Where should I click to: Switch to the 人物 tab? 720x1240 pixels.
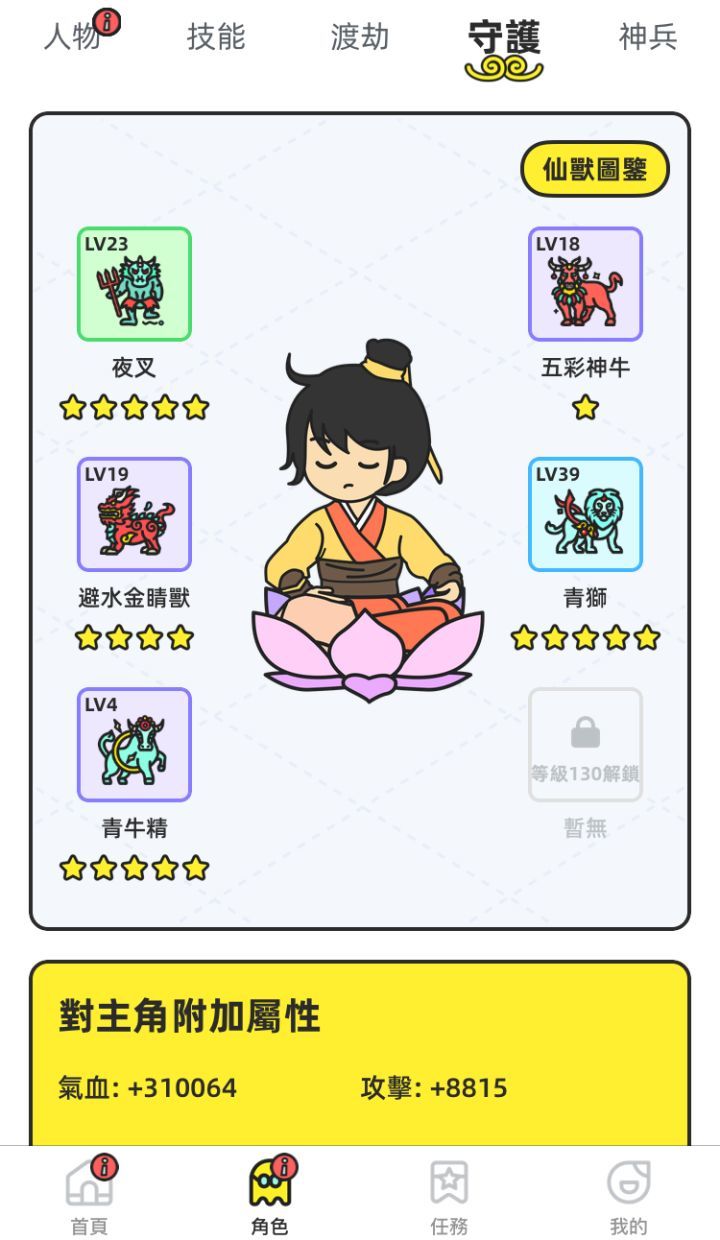69,38
